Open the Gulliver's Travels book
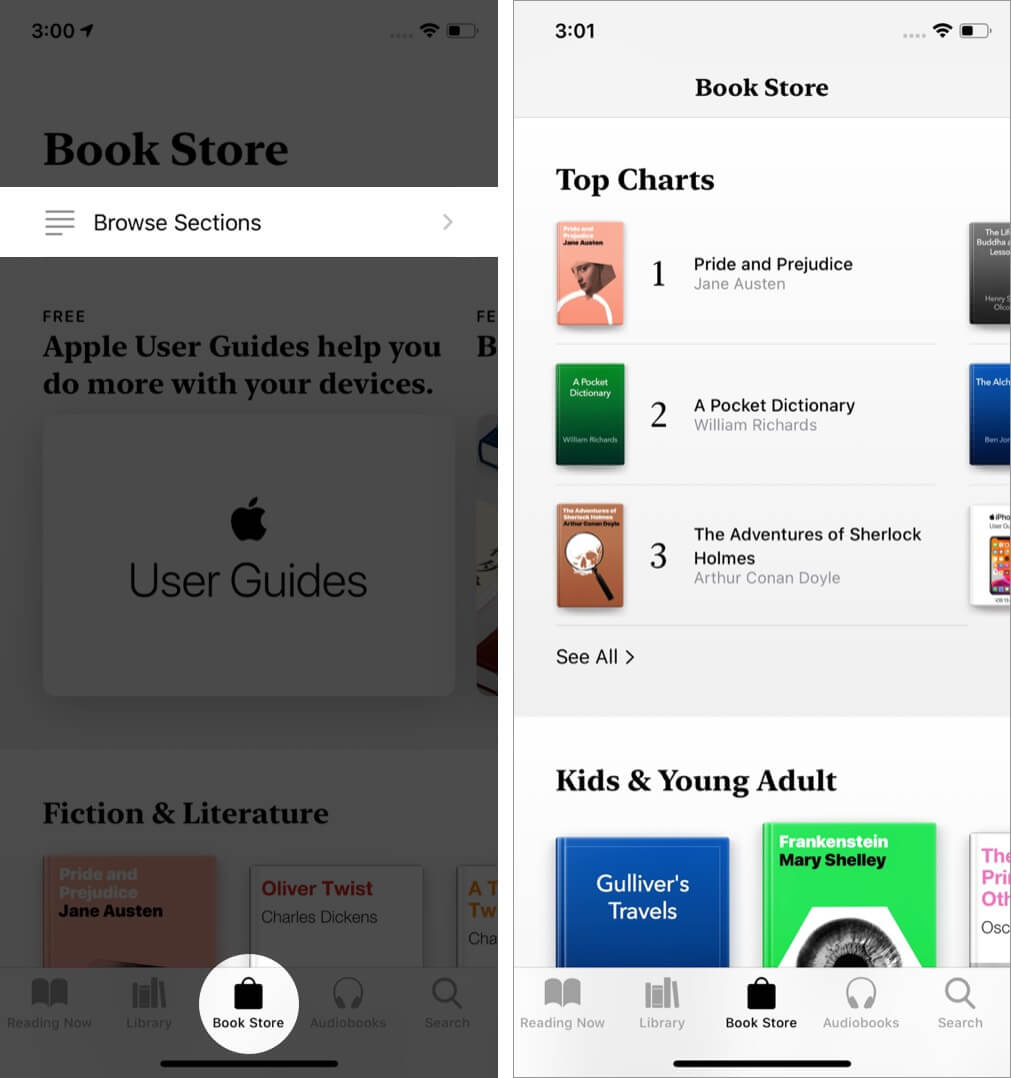This screenshot has width=1011, height=1078. click(x=642, y=900)
